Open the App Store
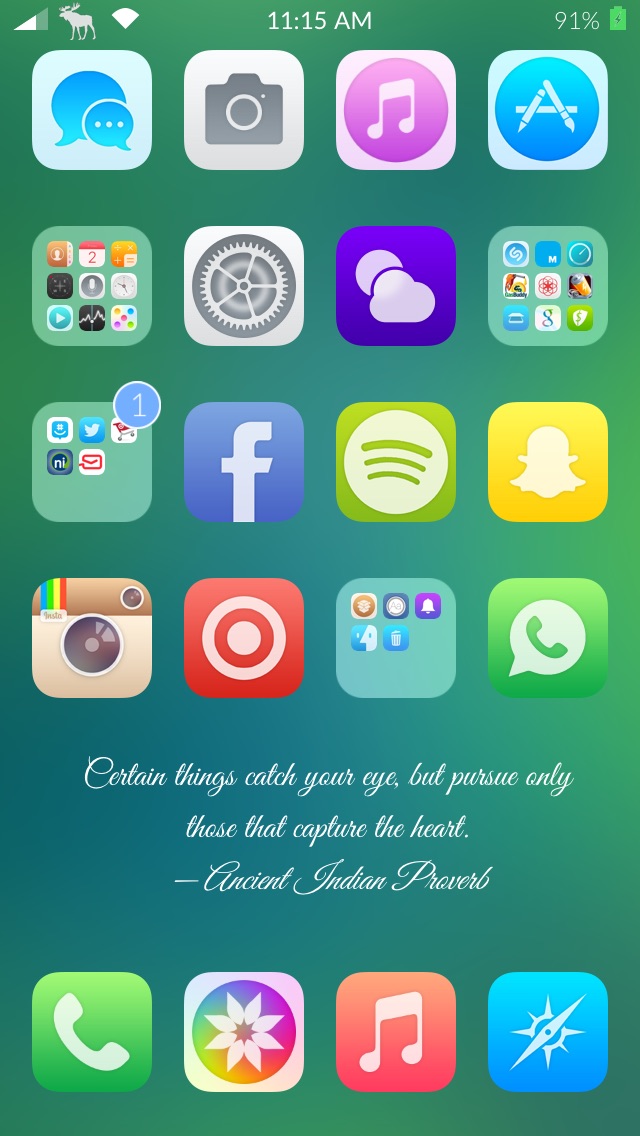This screenshot has height=1136, width=640. click(548, 110)
